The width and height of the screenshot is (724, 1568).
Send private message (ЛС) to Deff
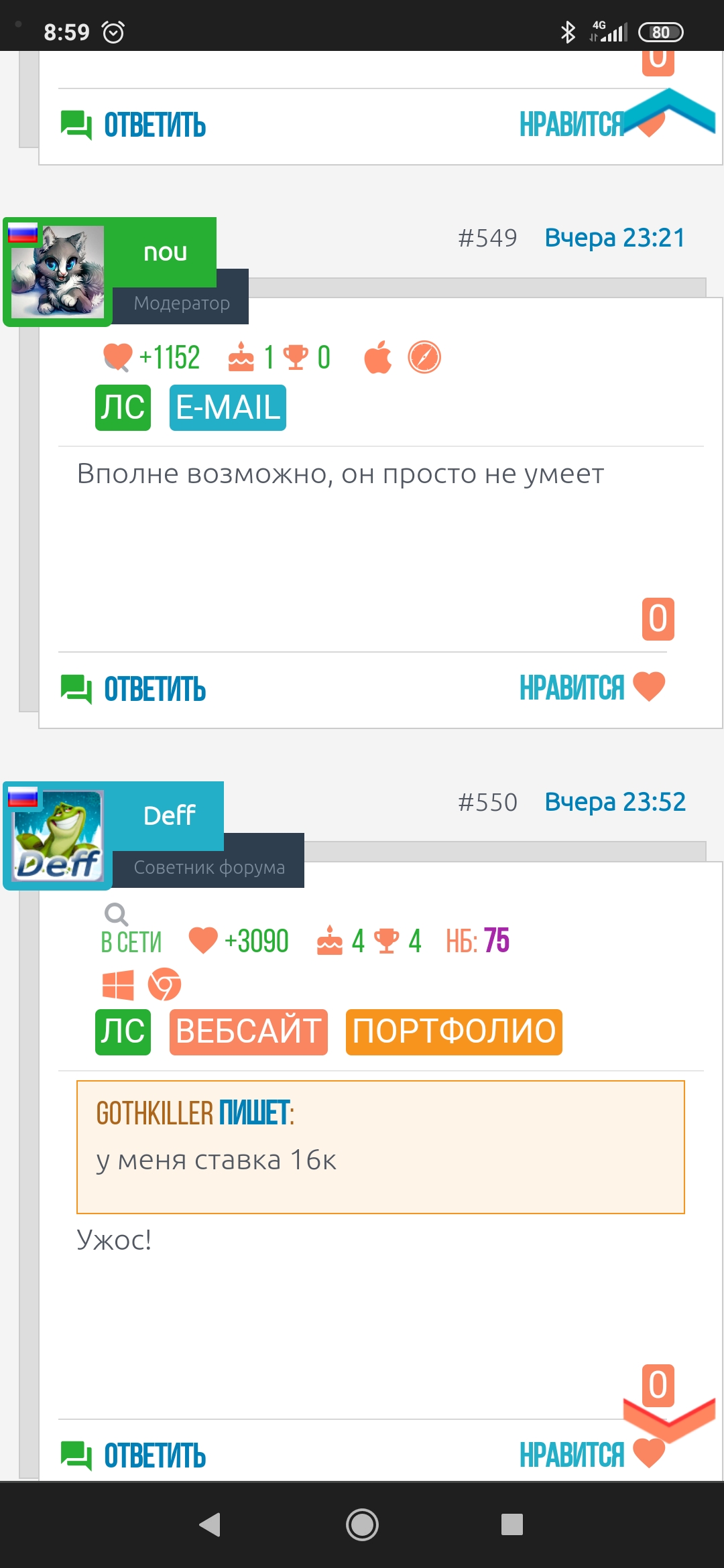pos(123,1032)
